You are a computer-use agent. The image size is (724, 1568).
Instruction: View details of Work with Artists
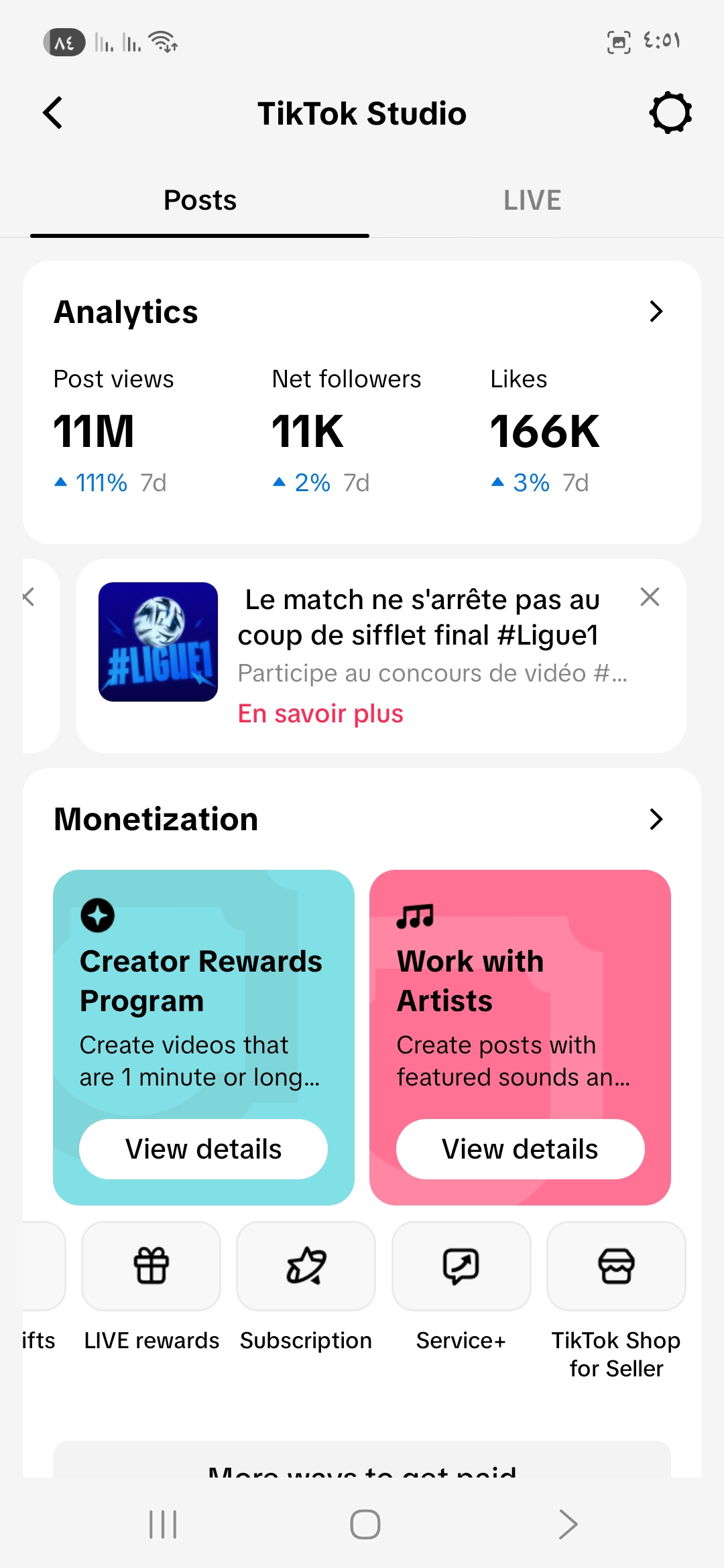click(x=520, y=1149)
